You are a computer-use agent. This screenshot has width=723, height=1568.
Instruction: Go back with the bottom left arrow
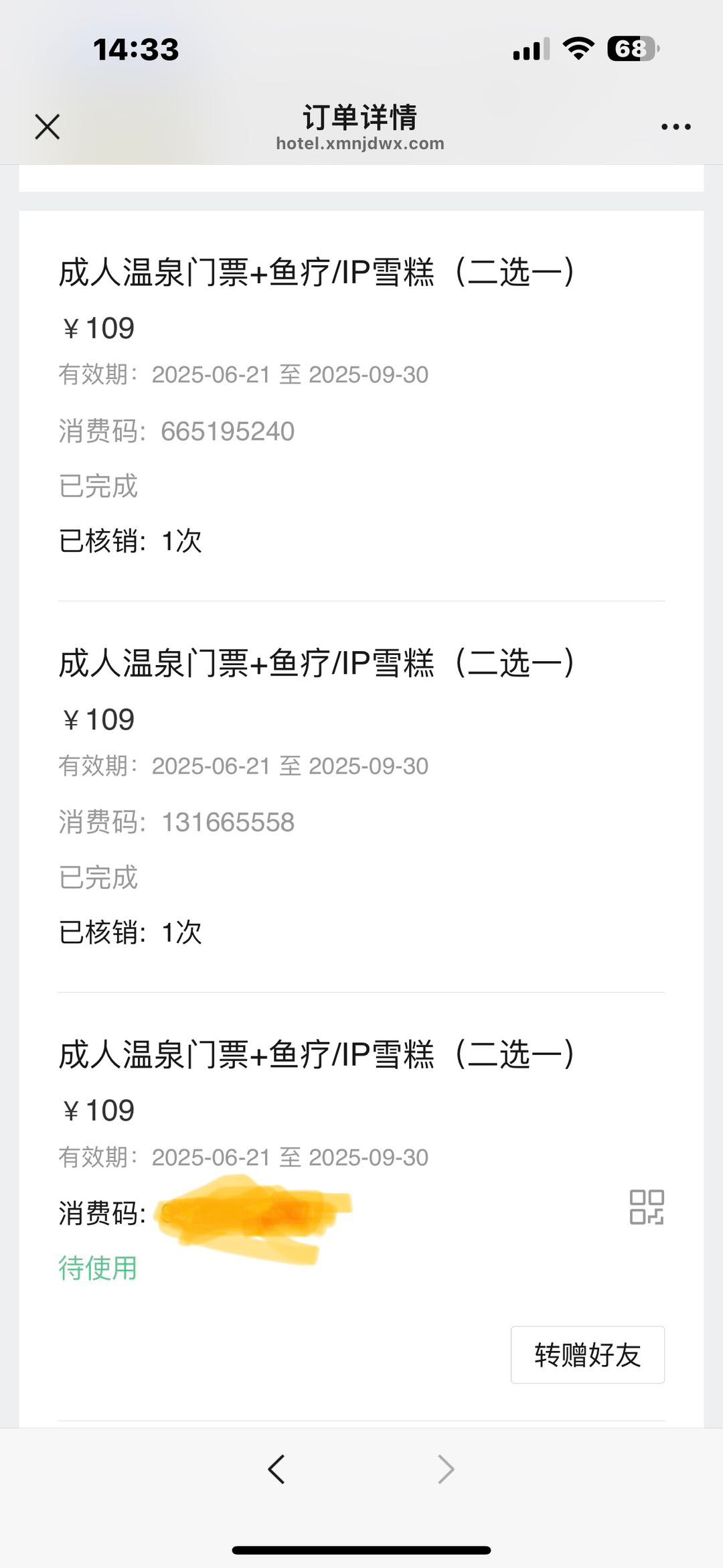(x=276, y=1470)
